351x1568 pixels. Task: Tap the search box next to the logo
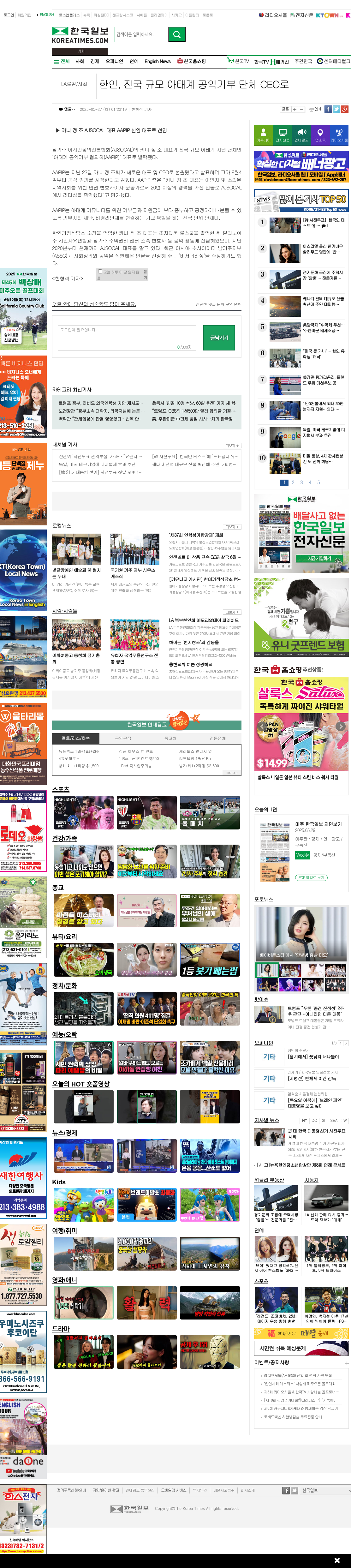point(140,35)
